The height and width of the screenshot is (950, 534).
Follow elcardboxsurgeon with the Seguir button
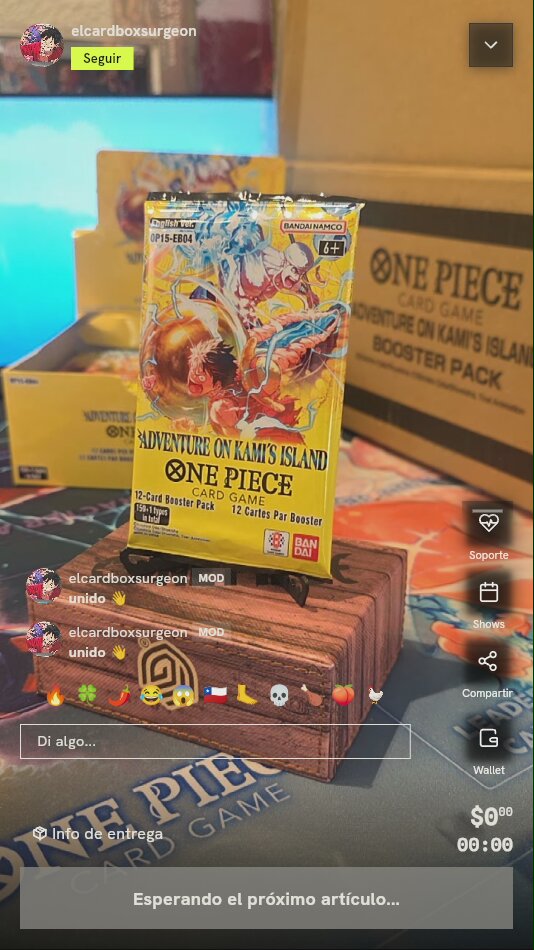pyautogui.click(x=102, y=59)
